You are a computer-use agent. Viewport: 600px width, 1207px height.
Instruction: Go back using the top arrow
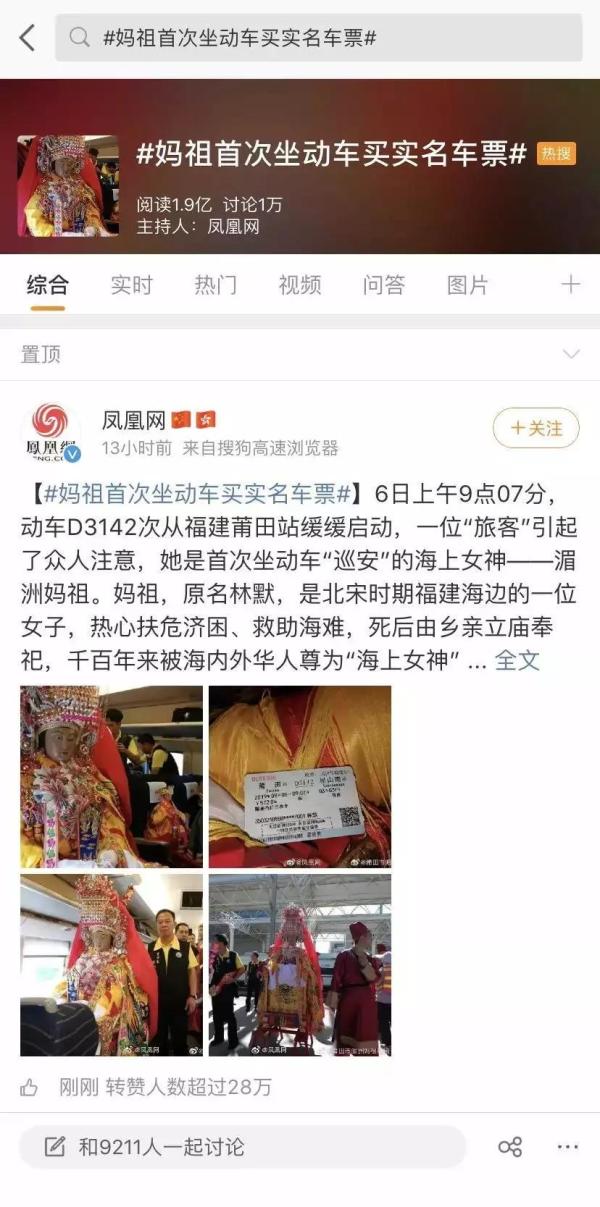(27, 38)
